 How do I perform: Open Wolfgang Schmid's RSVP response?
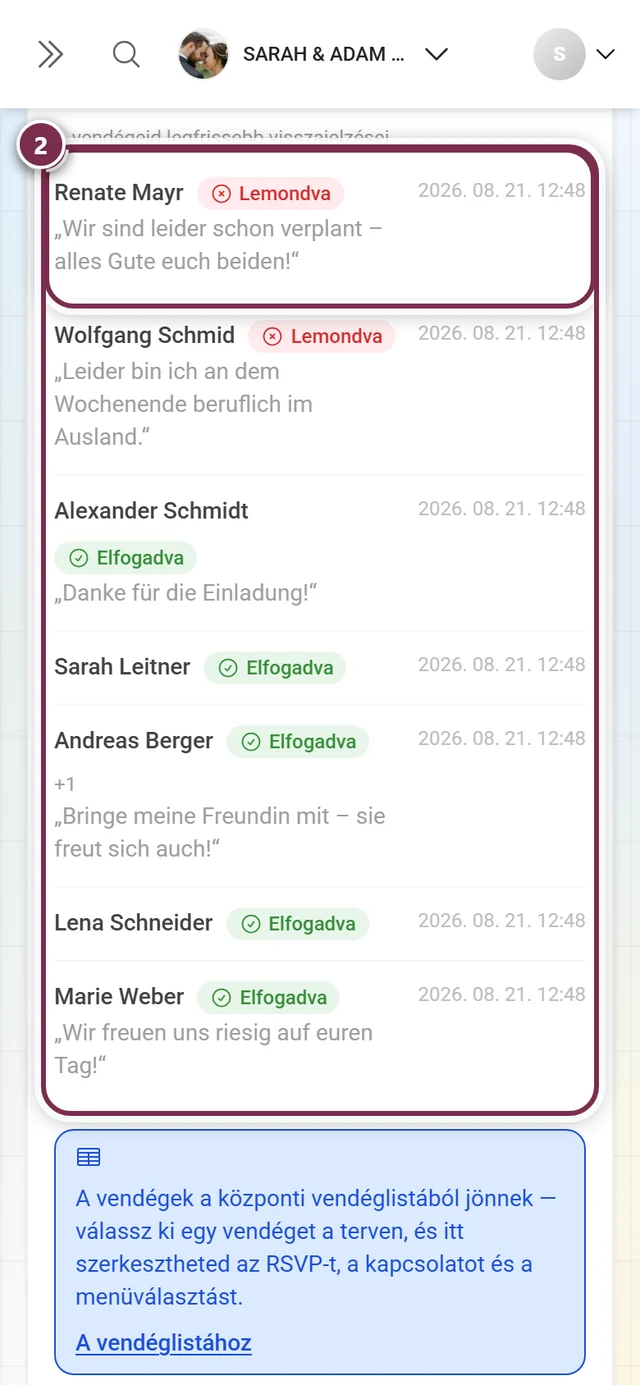320,385
